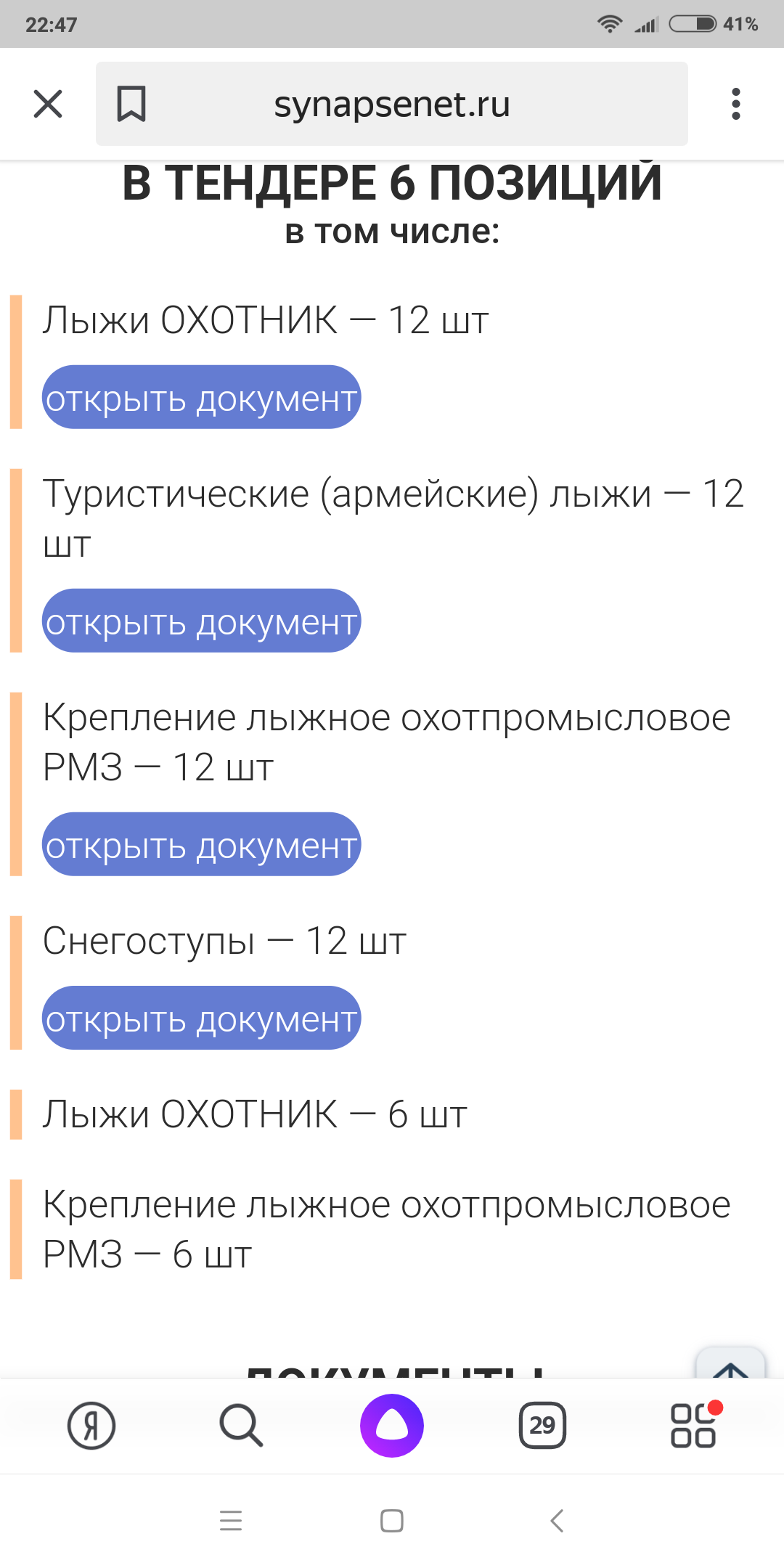
Task: Open document for Туристические (армейские) лыжи
Action: (x=201, y=621)
